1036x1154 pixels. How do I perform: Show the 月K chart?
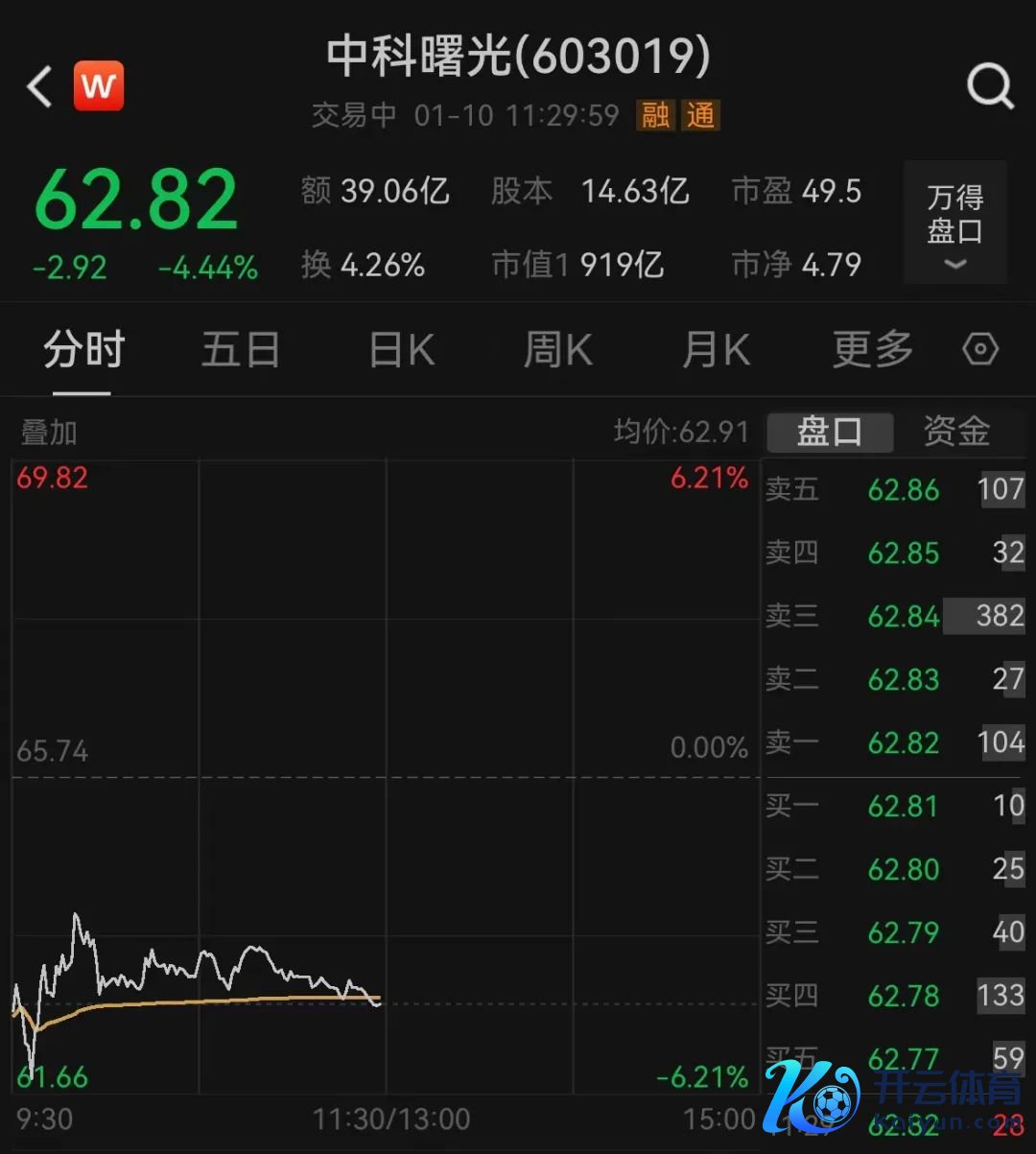716,350
